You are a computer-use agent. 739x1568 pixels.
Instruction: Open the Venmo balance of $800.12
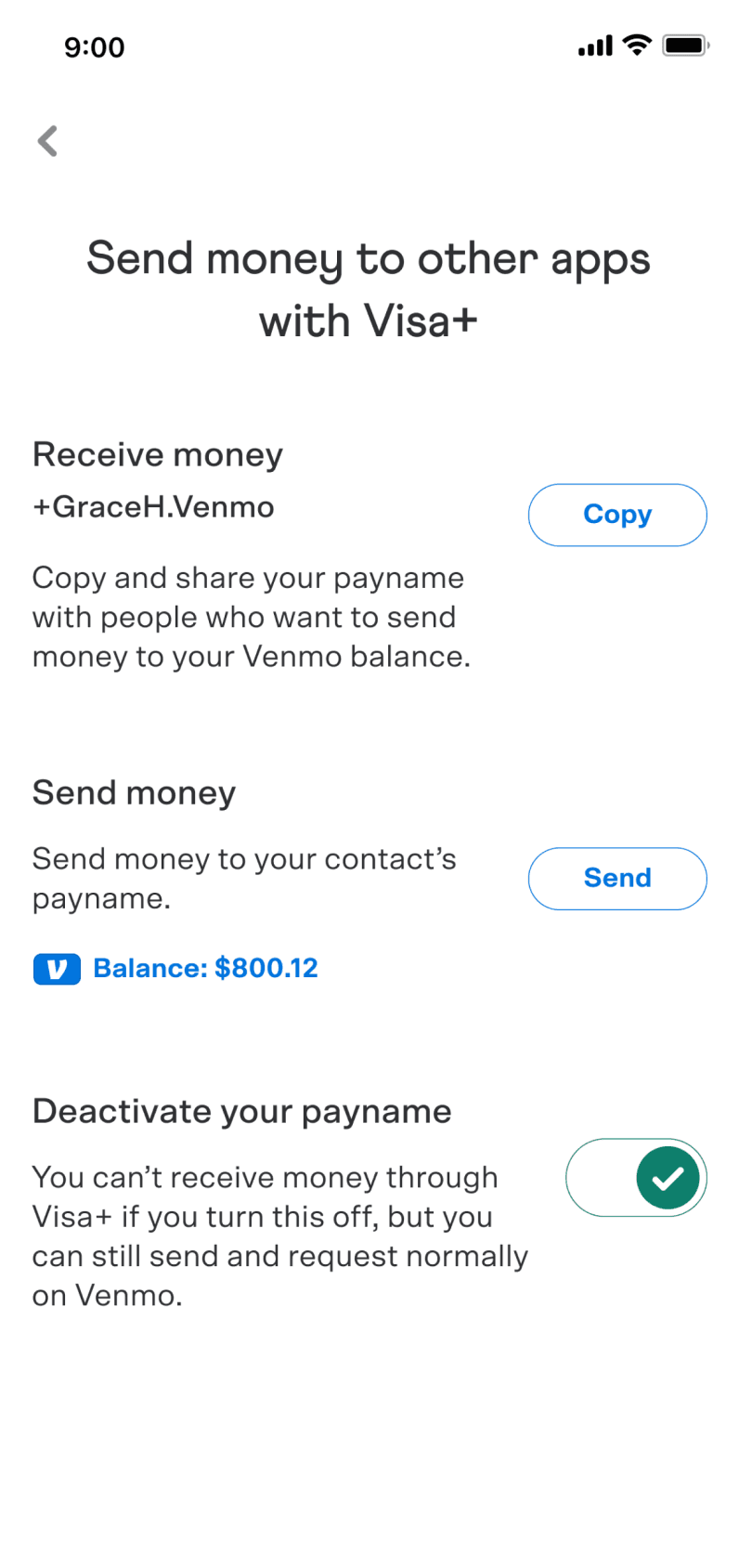point(175,968)
